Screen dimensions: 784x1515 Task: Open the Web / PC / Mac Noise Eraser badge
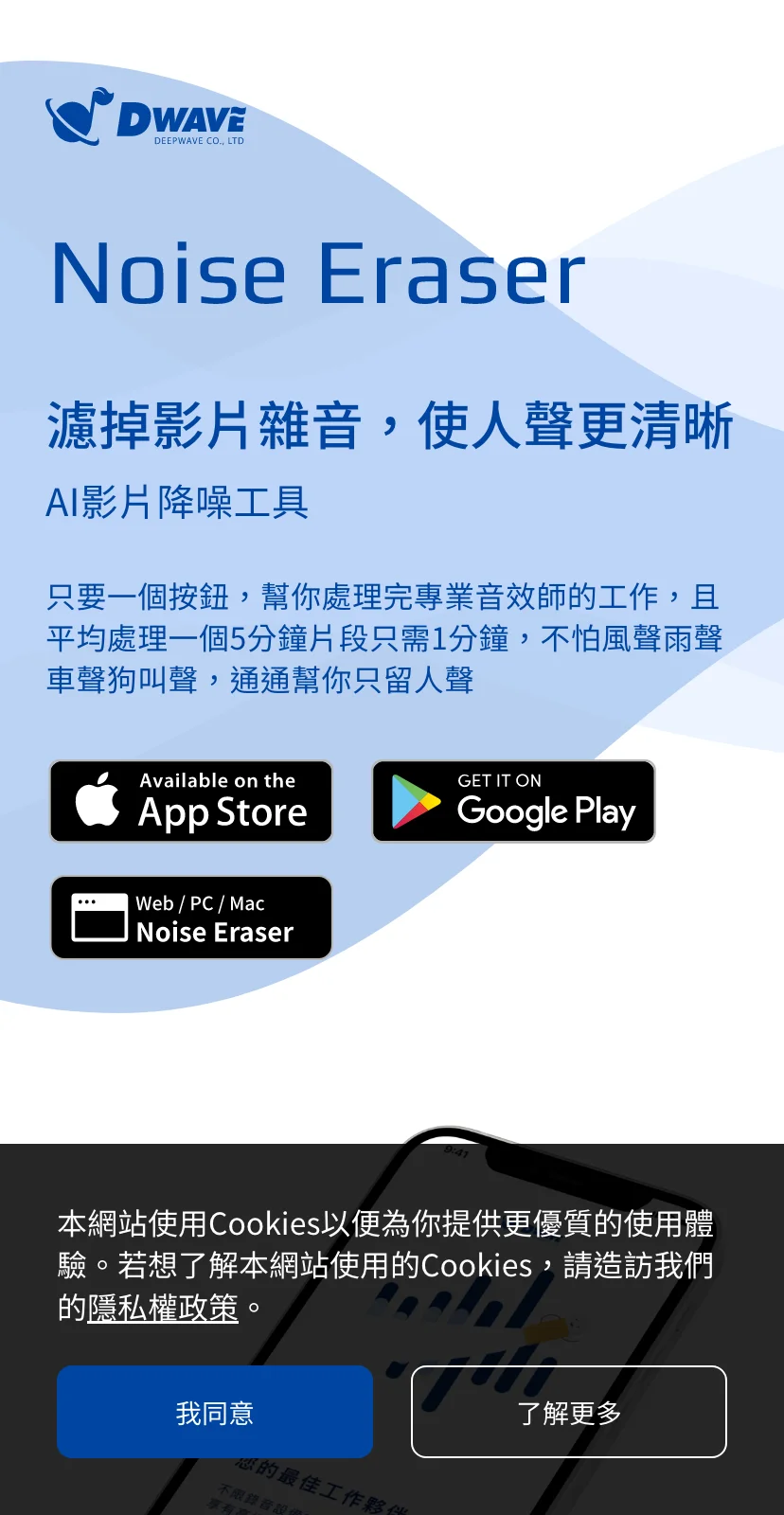[x=191, y=918]
